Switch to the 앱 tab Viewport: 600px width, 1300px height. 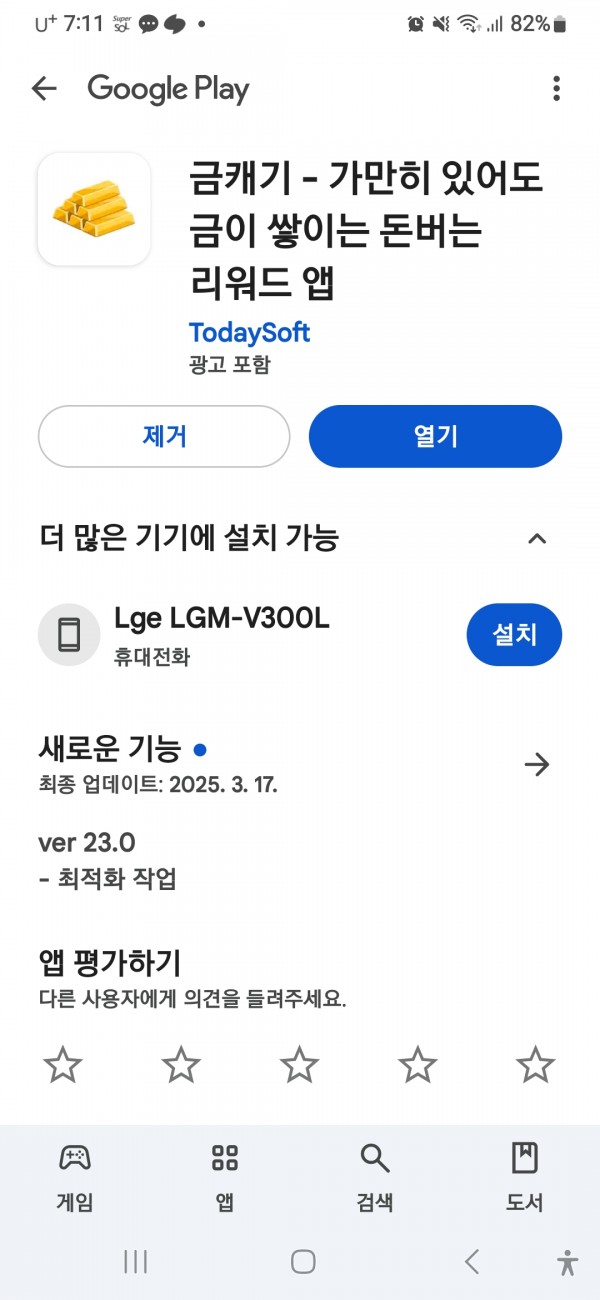pyautogui.click(x=225, y=1177)
